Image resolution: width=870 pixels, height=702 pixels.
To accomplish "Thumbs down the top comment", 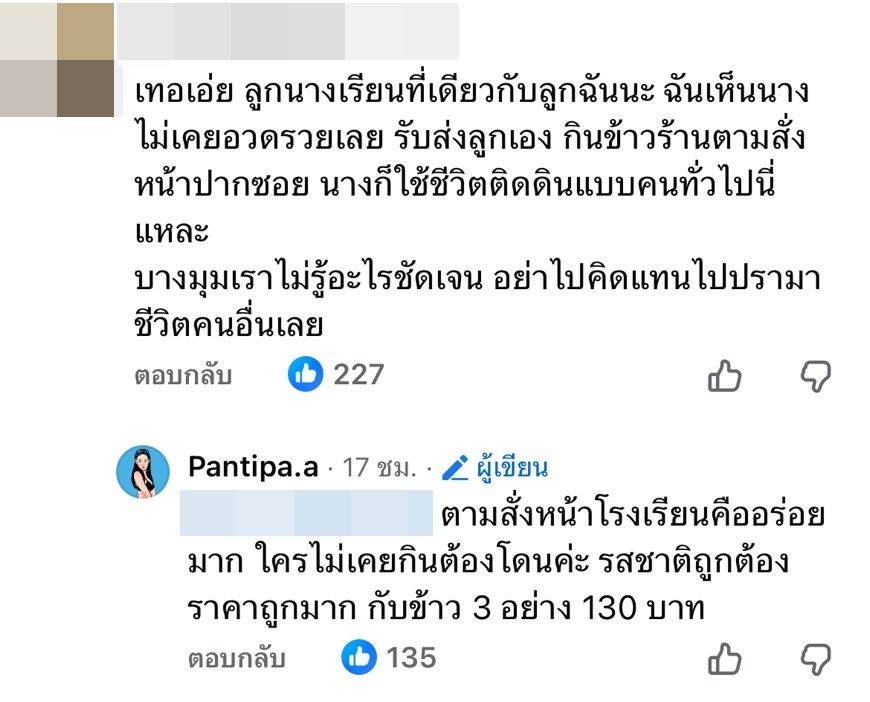I will tap(816, 376).
